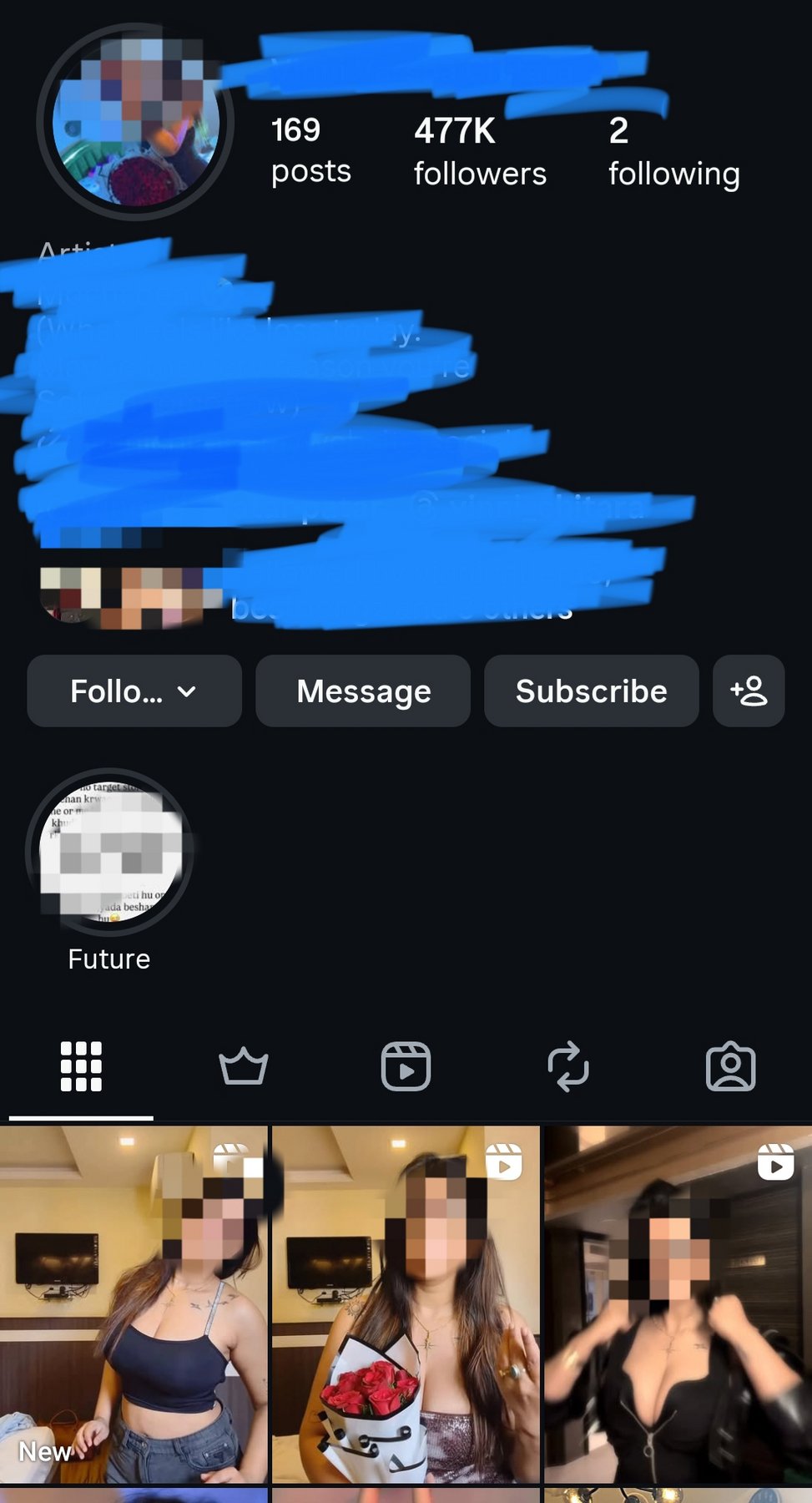812x1503 pixels.
Task: Switch to the tagged photos tab
Action: pos(730,1066)
